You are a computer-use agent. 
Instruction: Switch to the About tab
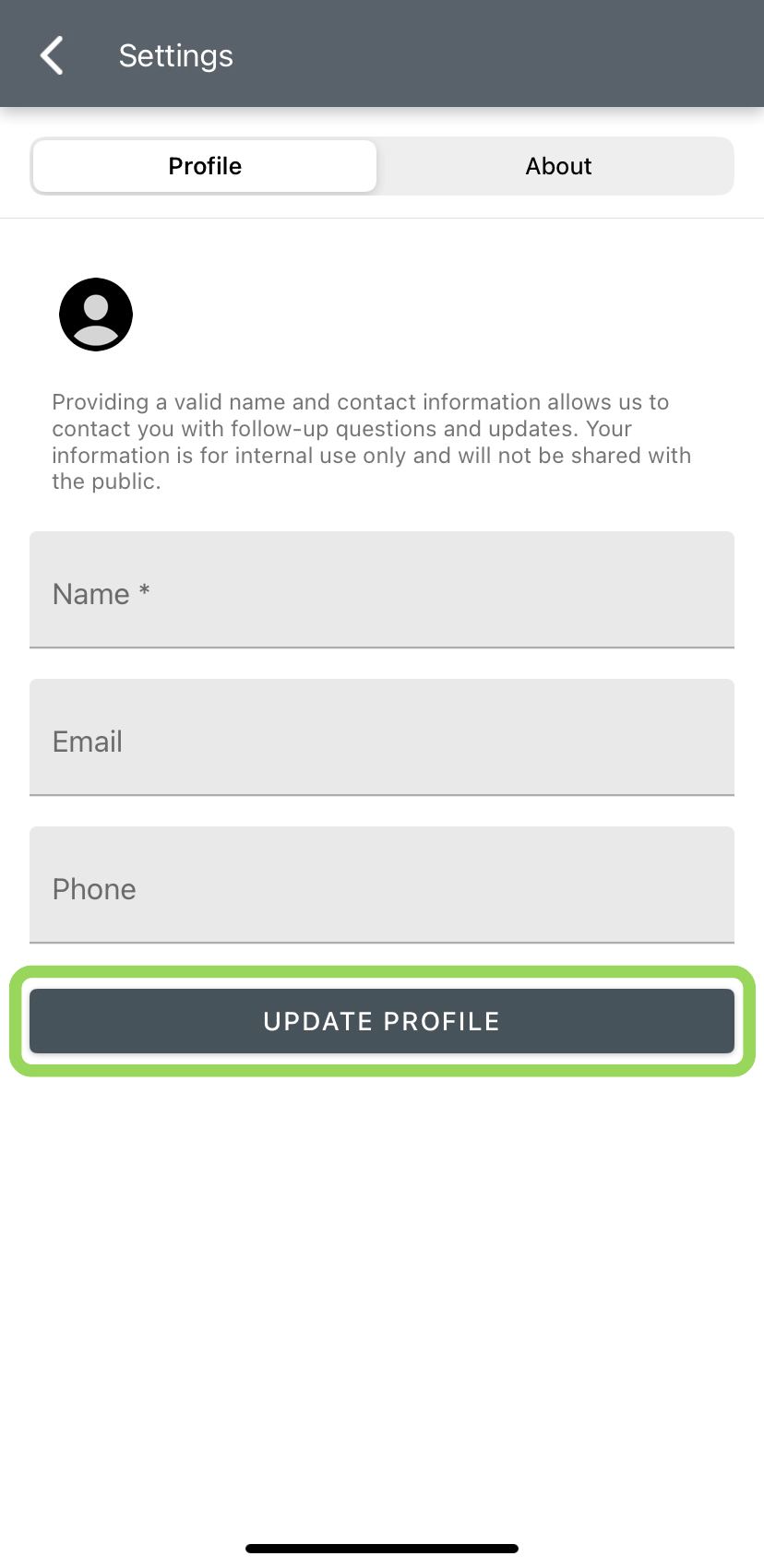557,166
